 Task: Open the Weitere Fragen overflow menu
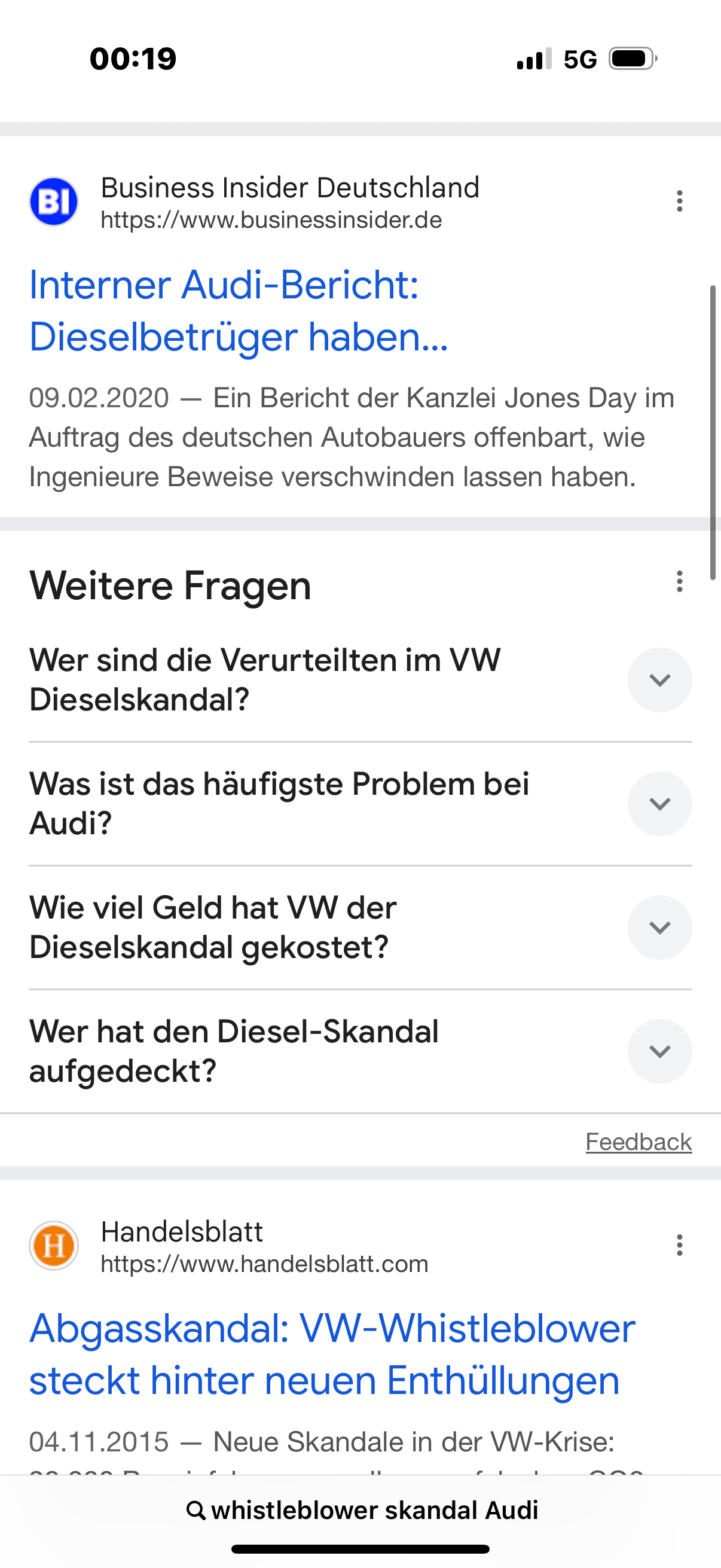679,582
